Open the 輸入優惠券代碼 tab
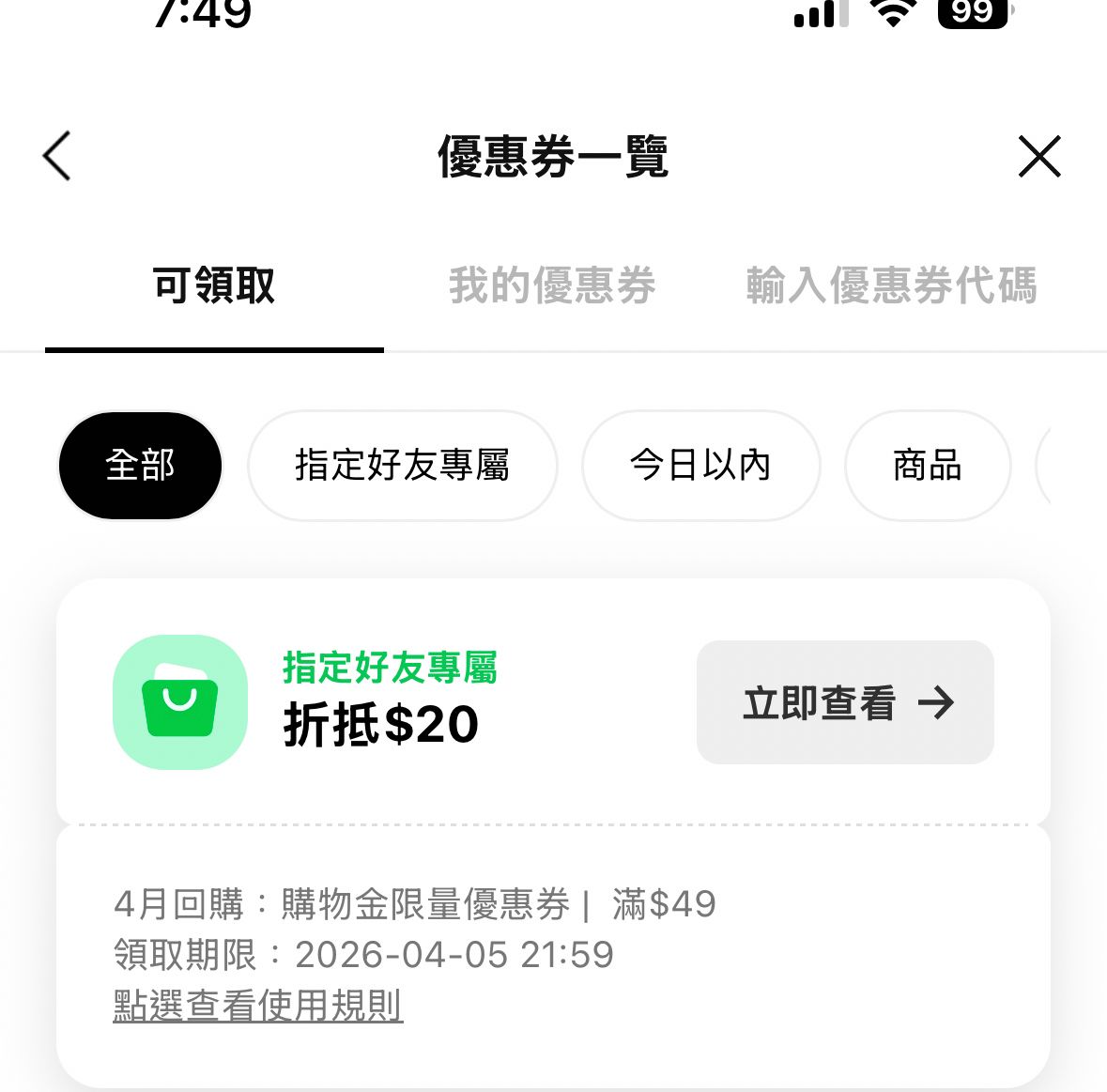 [x=891, y=286]
